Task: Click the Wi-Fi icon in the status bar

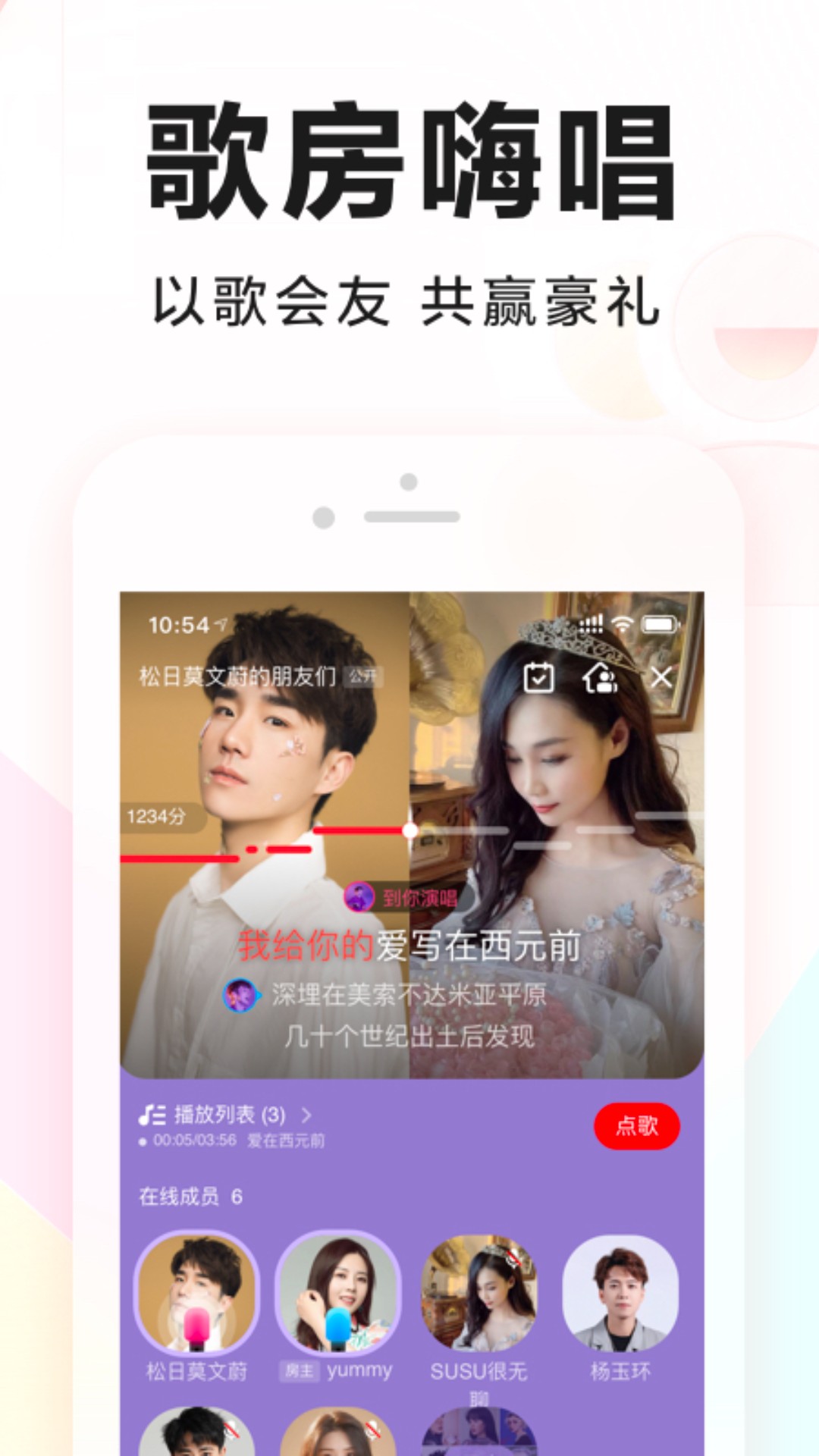Action: tap(621, 624)
